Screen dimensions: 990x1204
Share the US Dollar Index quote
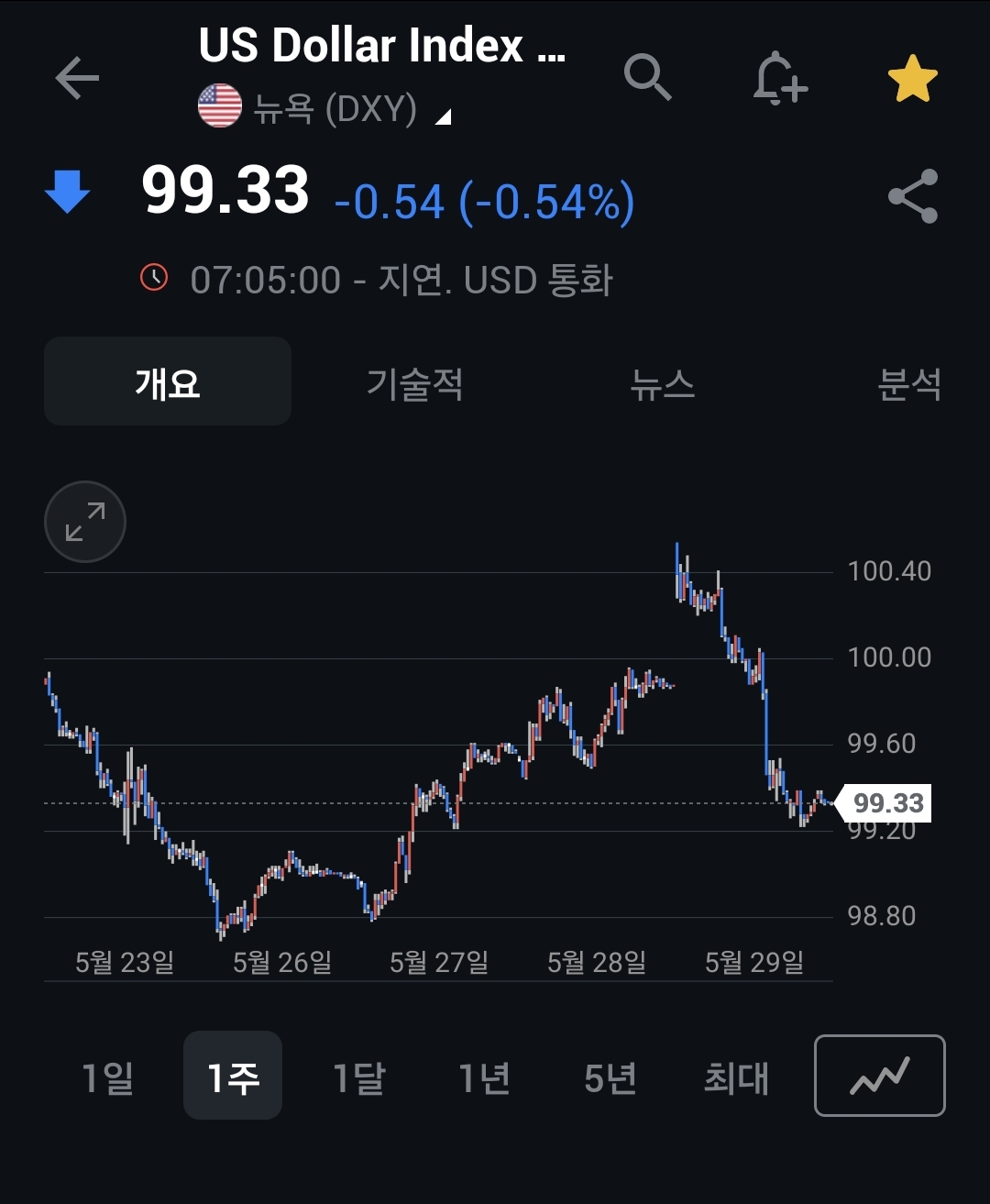point(913,196)
